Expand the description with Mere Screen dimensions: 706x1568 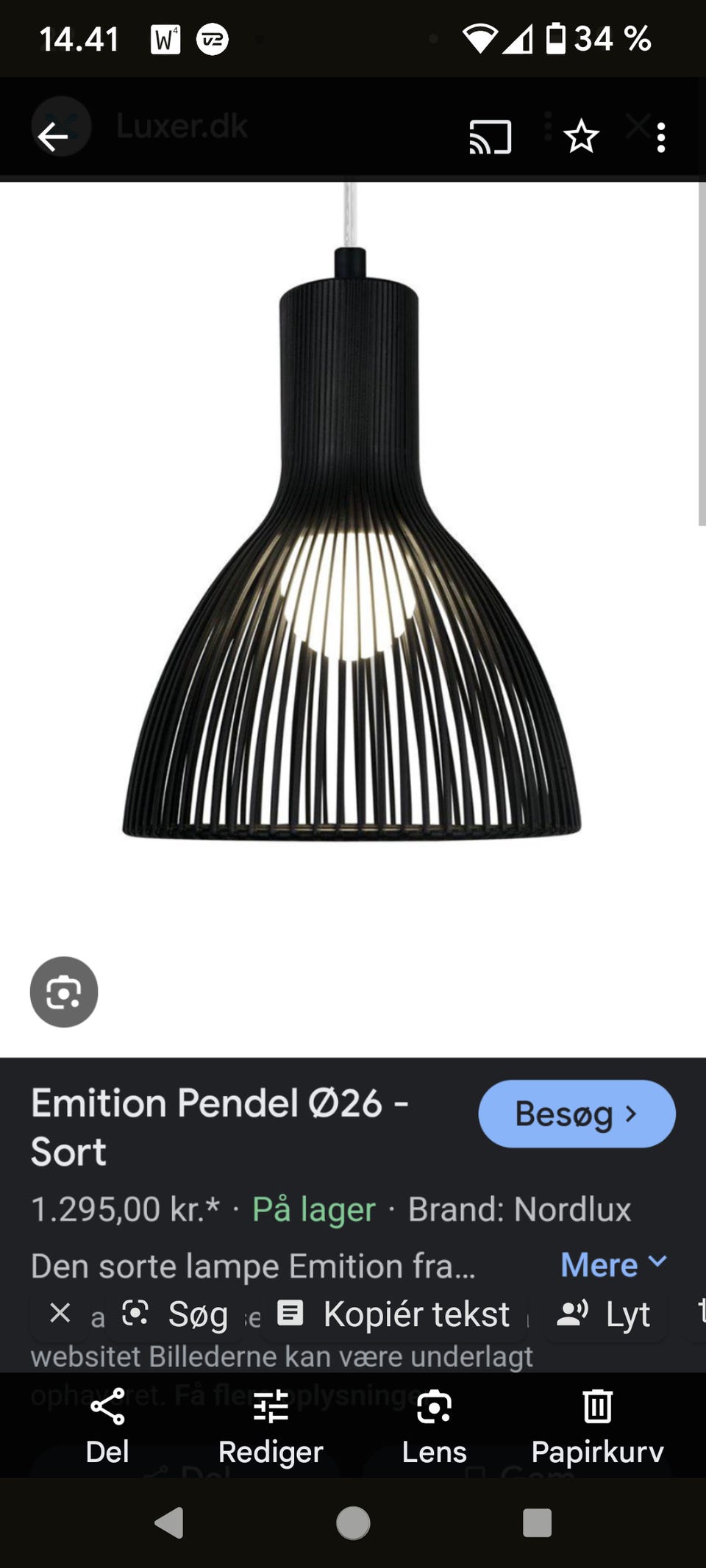point(613,1264)
